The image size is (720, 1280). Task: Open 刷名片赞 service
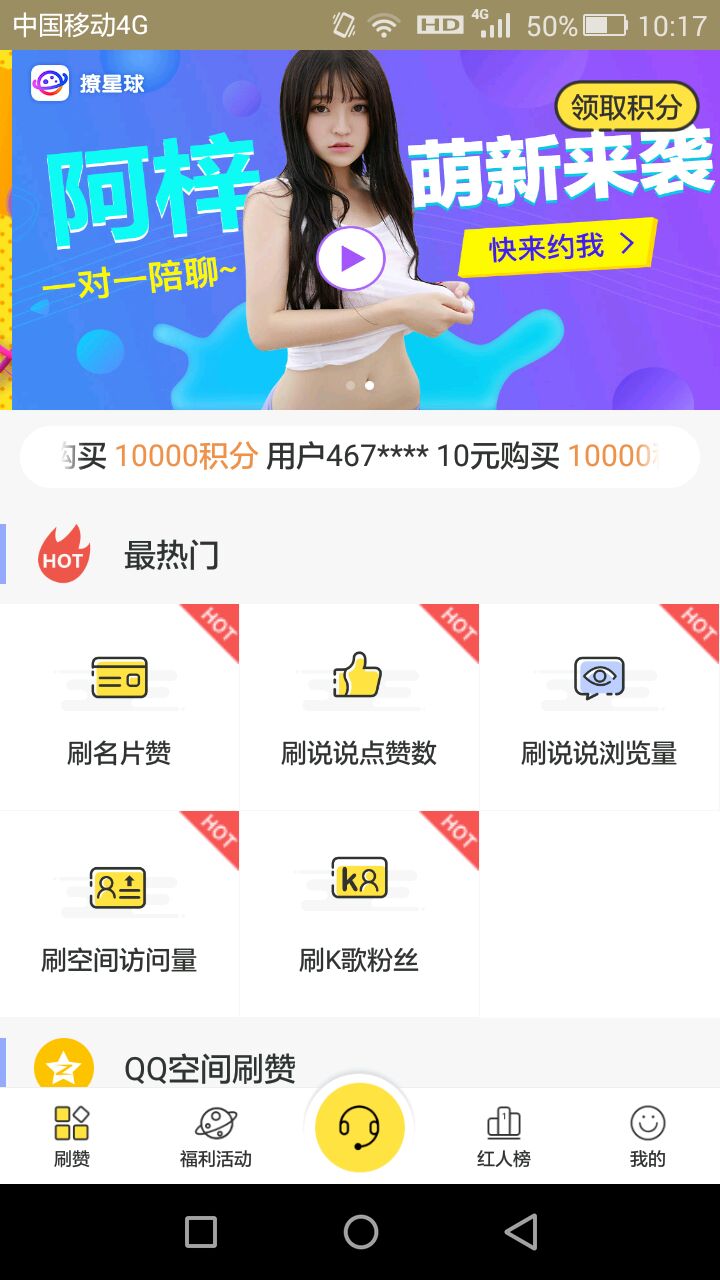tap(119, 707)
